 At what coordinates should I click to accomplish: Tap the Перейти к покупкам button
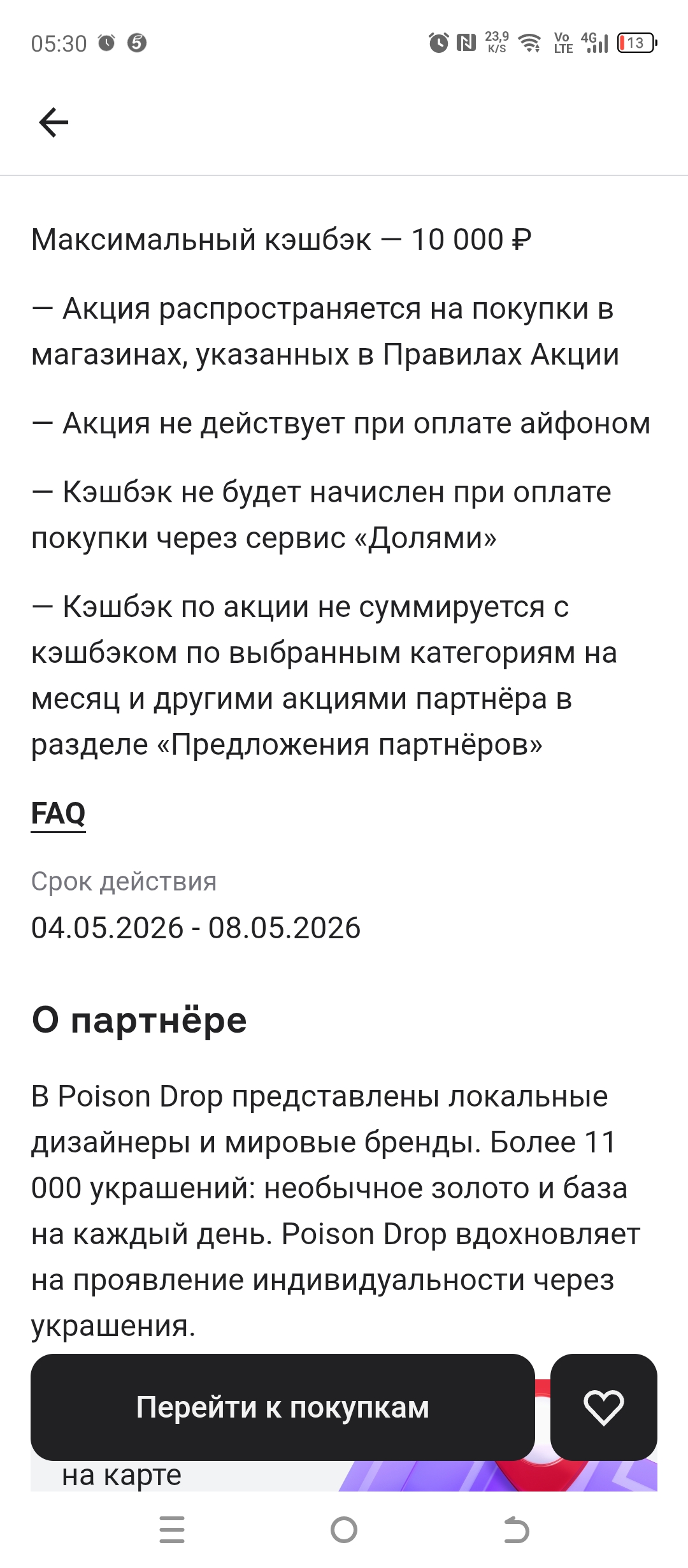283,1407
